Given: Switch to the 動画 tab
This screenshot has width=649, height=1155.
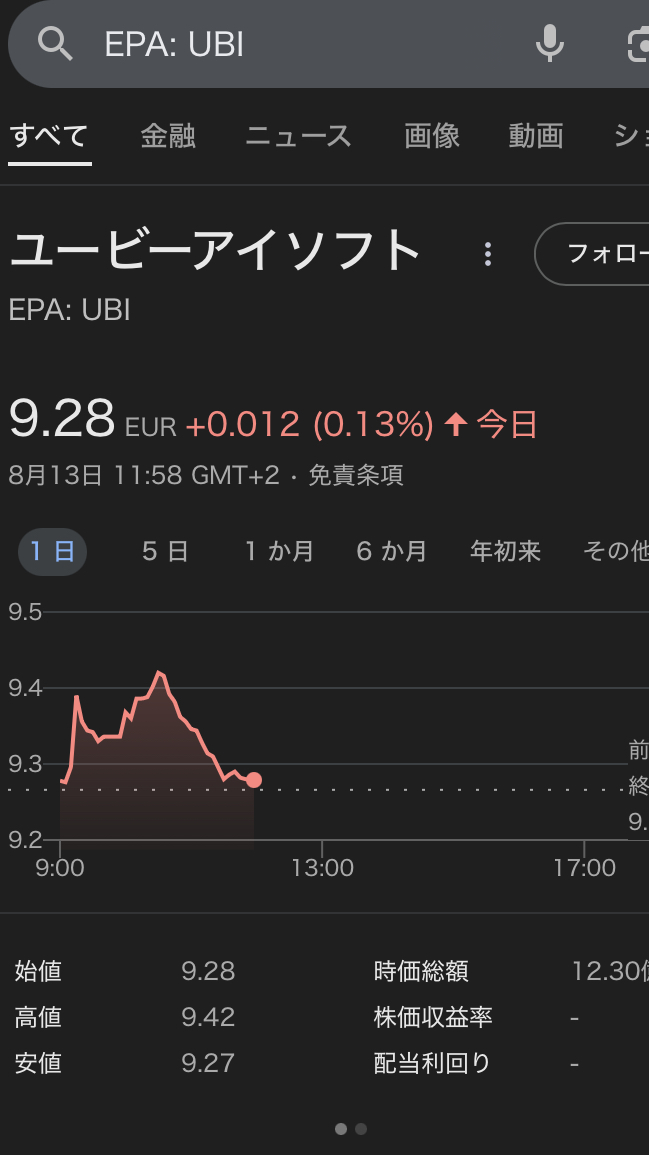Looking at the screenshot, I should [536, 136].
